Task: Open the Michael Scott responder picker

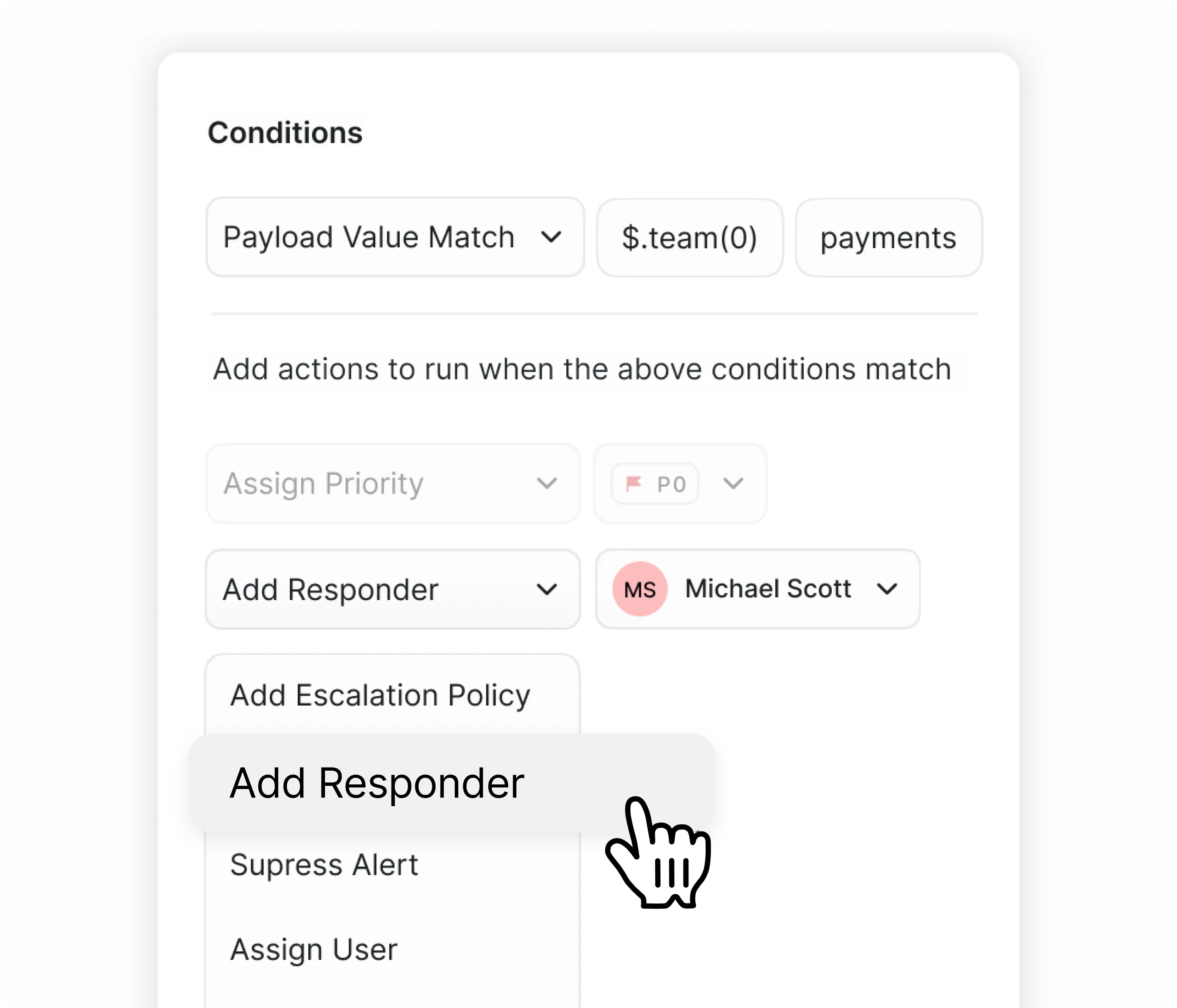Action: click(x=757, y=589)
